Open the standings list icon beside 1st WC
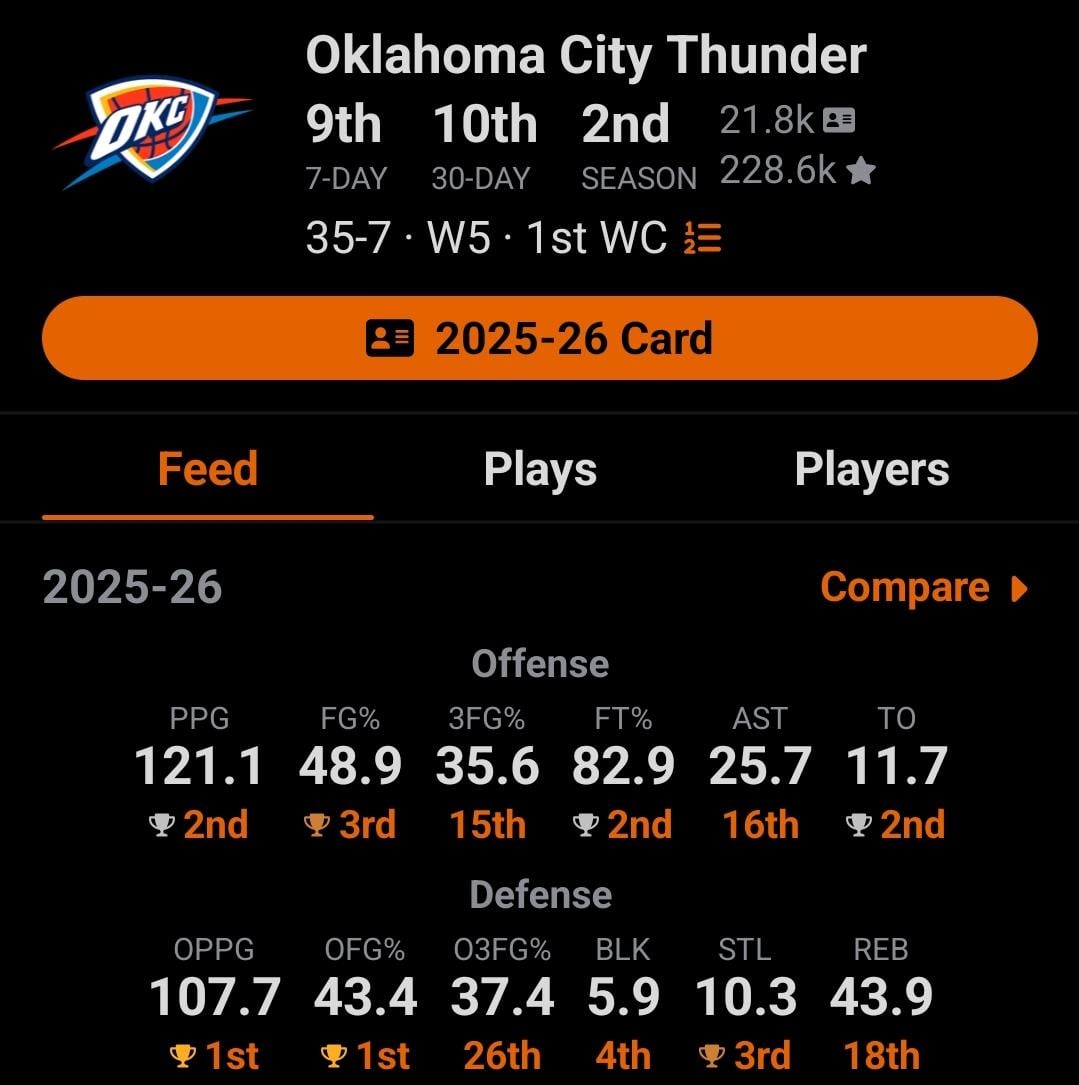Image resolution: width=1079 pixels, height=1085 pixels. coord(702,238)
